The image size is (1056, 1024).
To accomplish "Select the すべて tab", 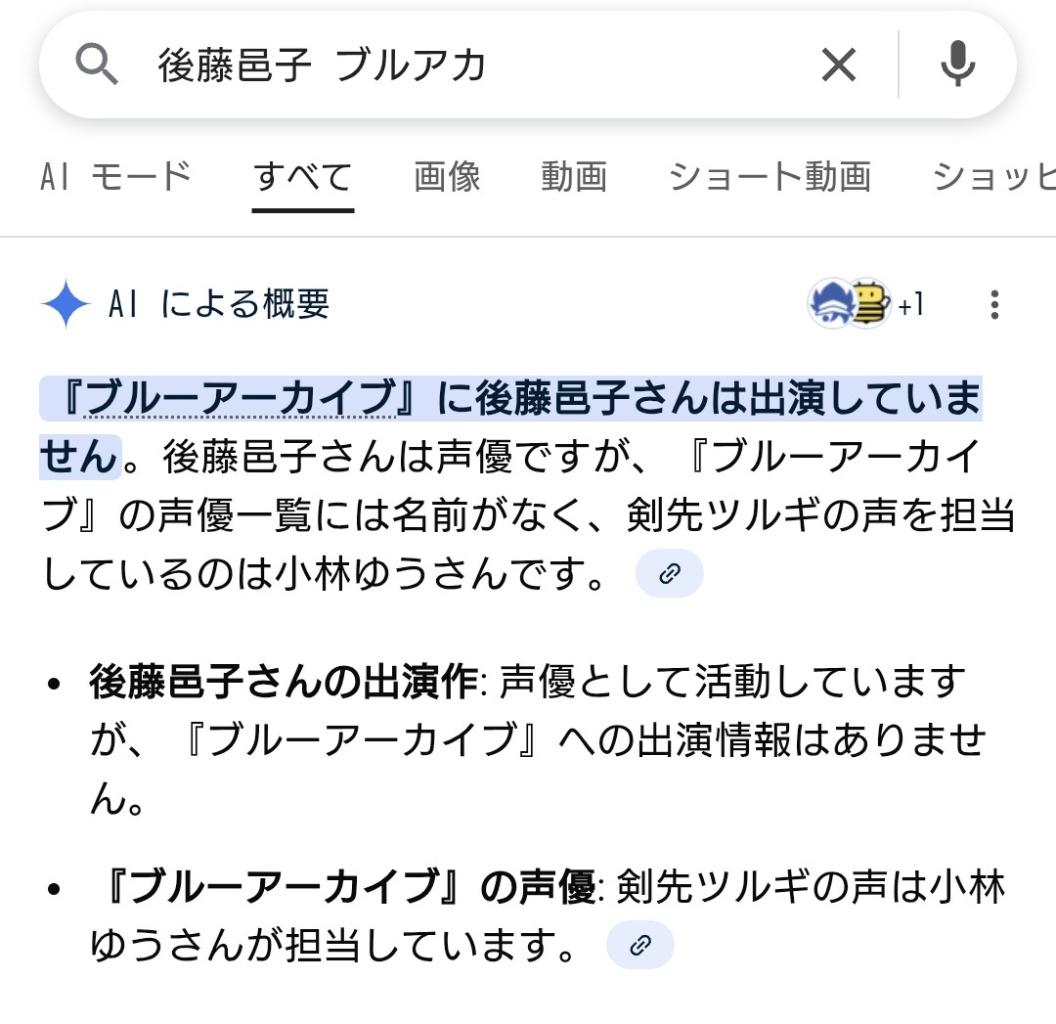I will pos(302,177).
